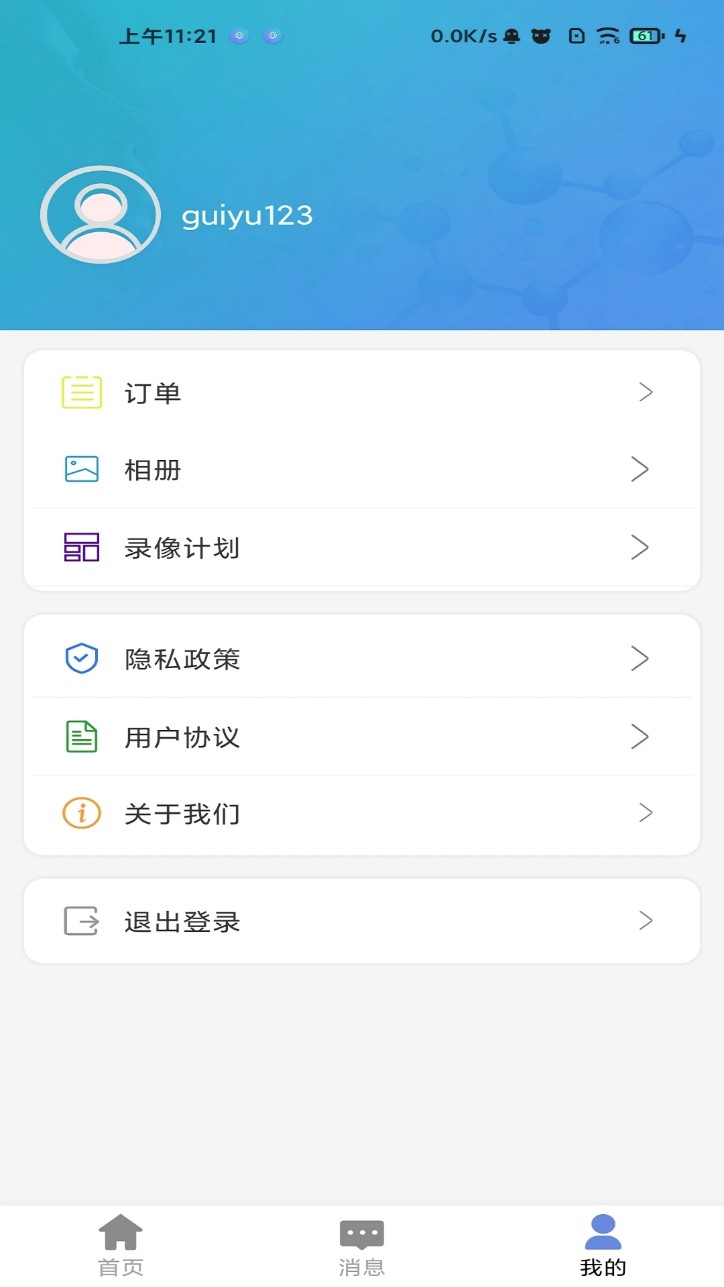This screenshot has height=1287, width=724.
Task: Open the User Agreement (用户协议) link
Action: (182, 736)
